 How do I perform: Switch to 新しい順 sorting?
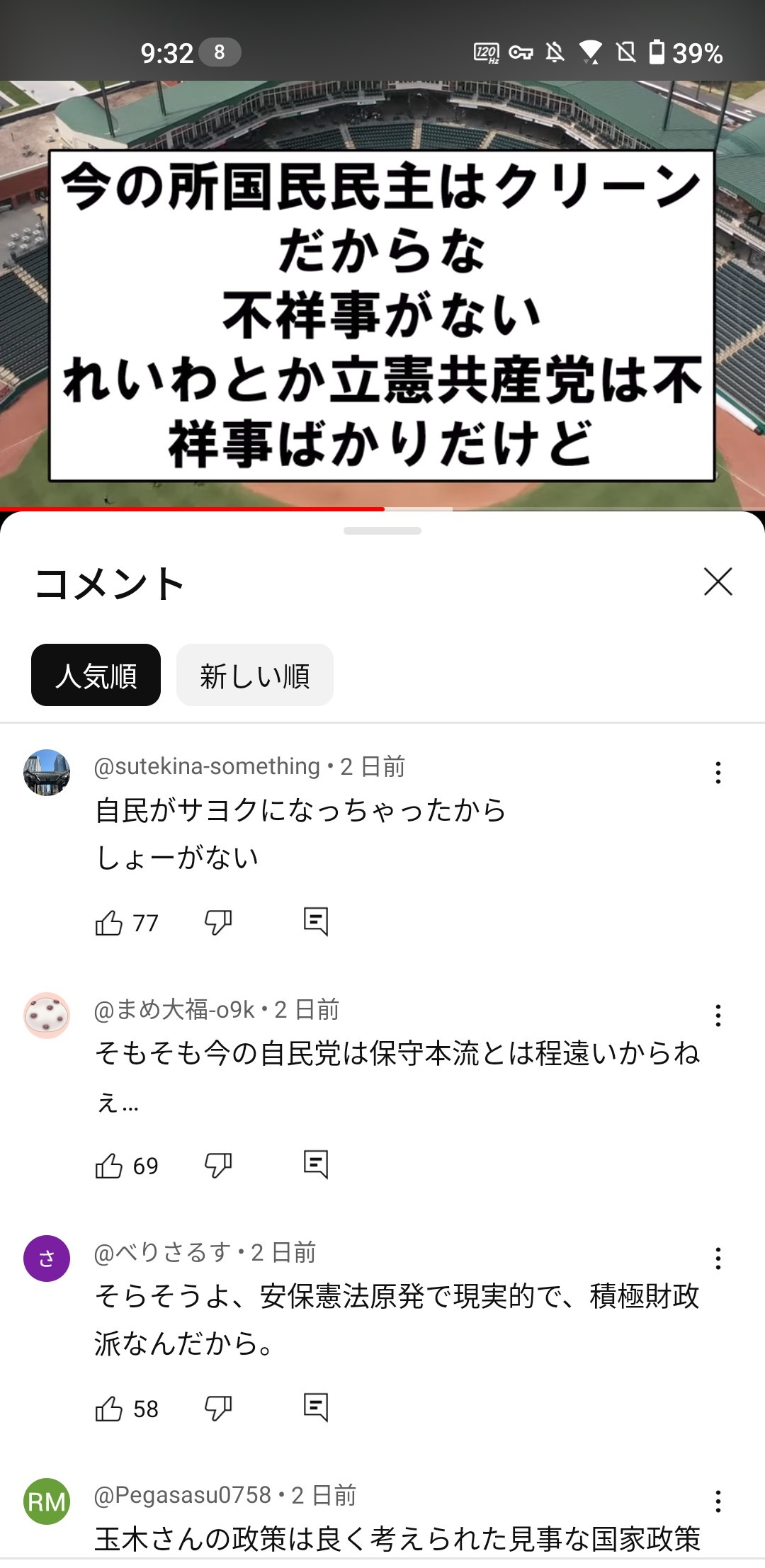coord(255,675)
